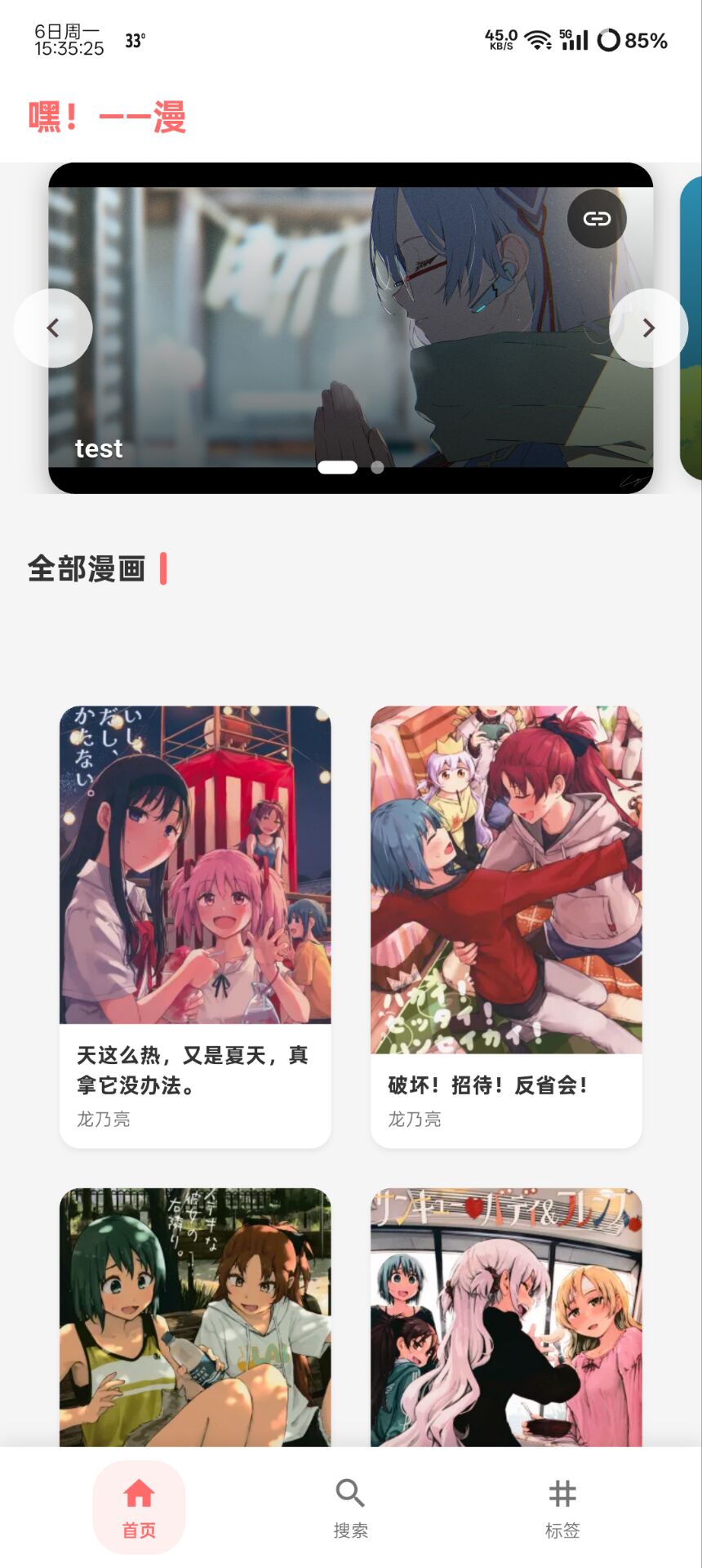The width and height of the screenshot is (702, 1568).
Task: Switch to the 标签 tab
Action: coord(562,1507)
